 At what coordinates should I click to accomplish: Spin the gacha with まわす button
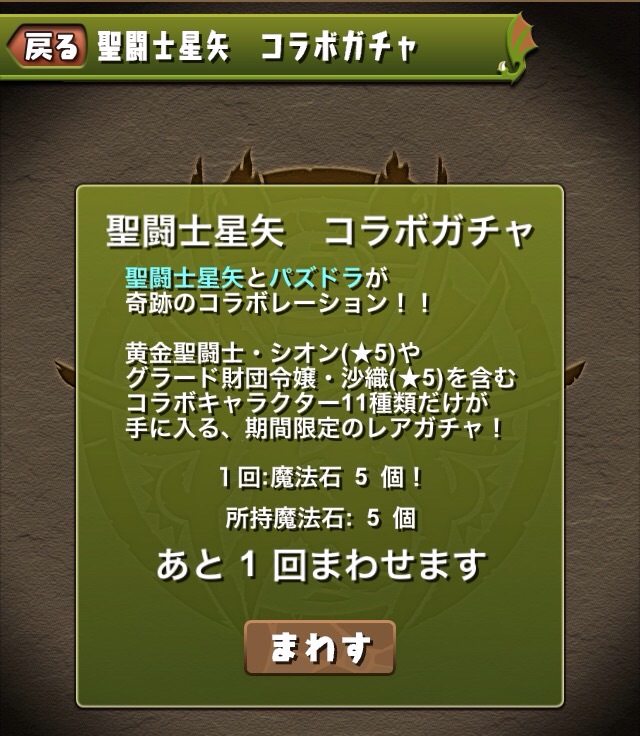tap(320, 648)
